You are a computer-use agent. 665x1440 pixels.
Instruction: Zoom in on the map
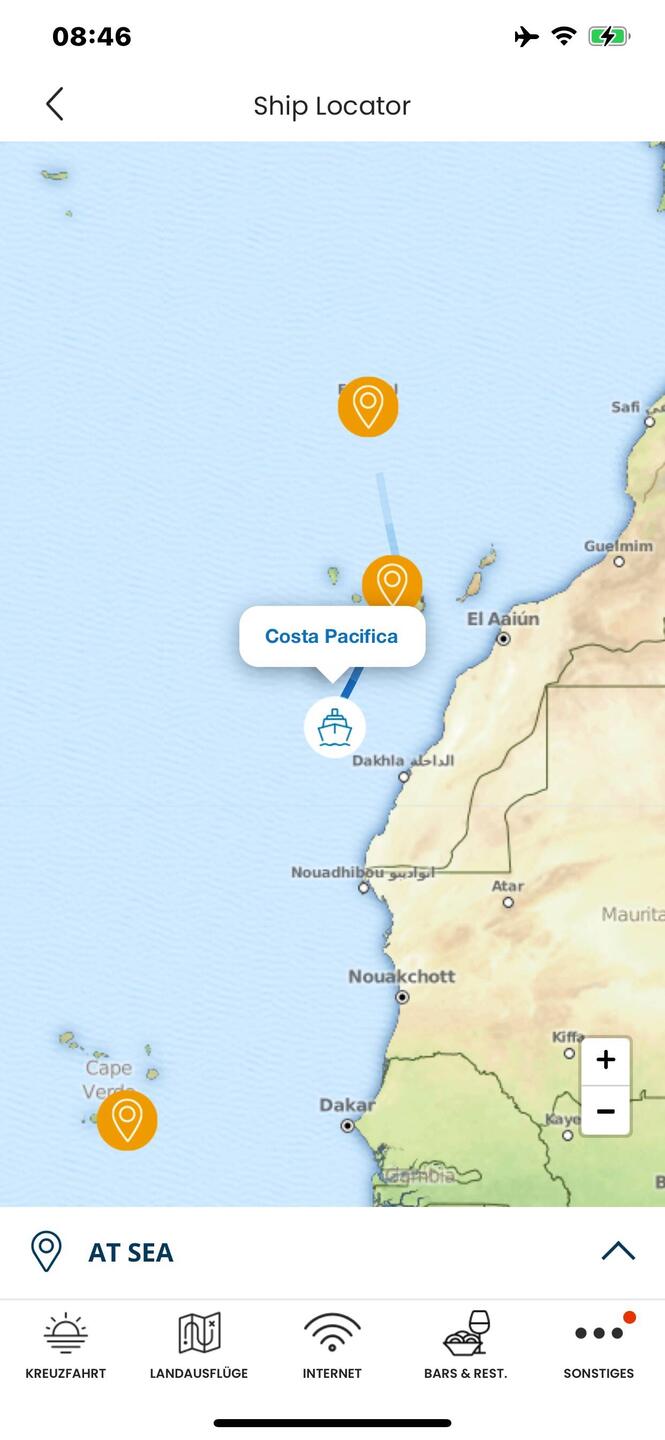pyautogui.click(x=605, y=1061)
